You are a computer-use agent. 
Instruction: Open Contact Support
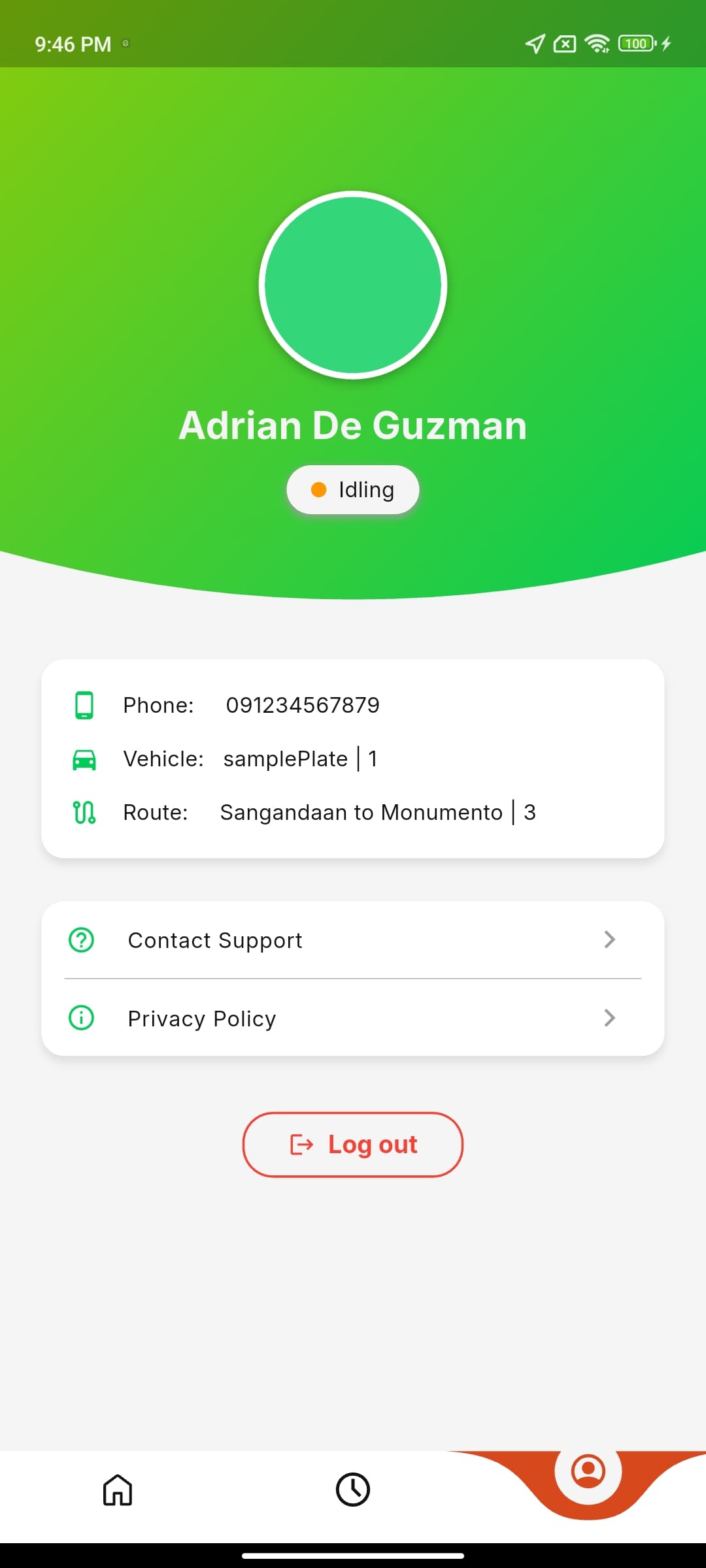pos(215,939)
